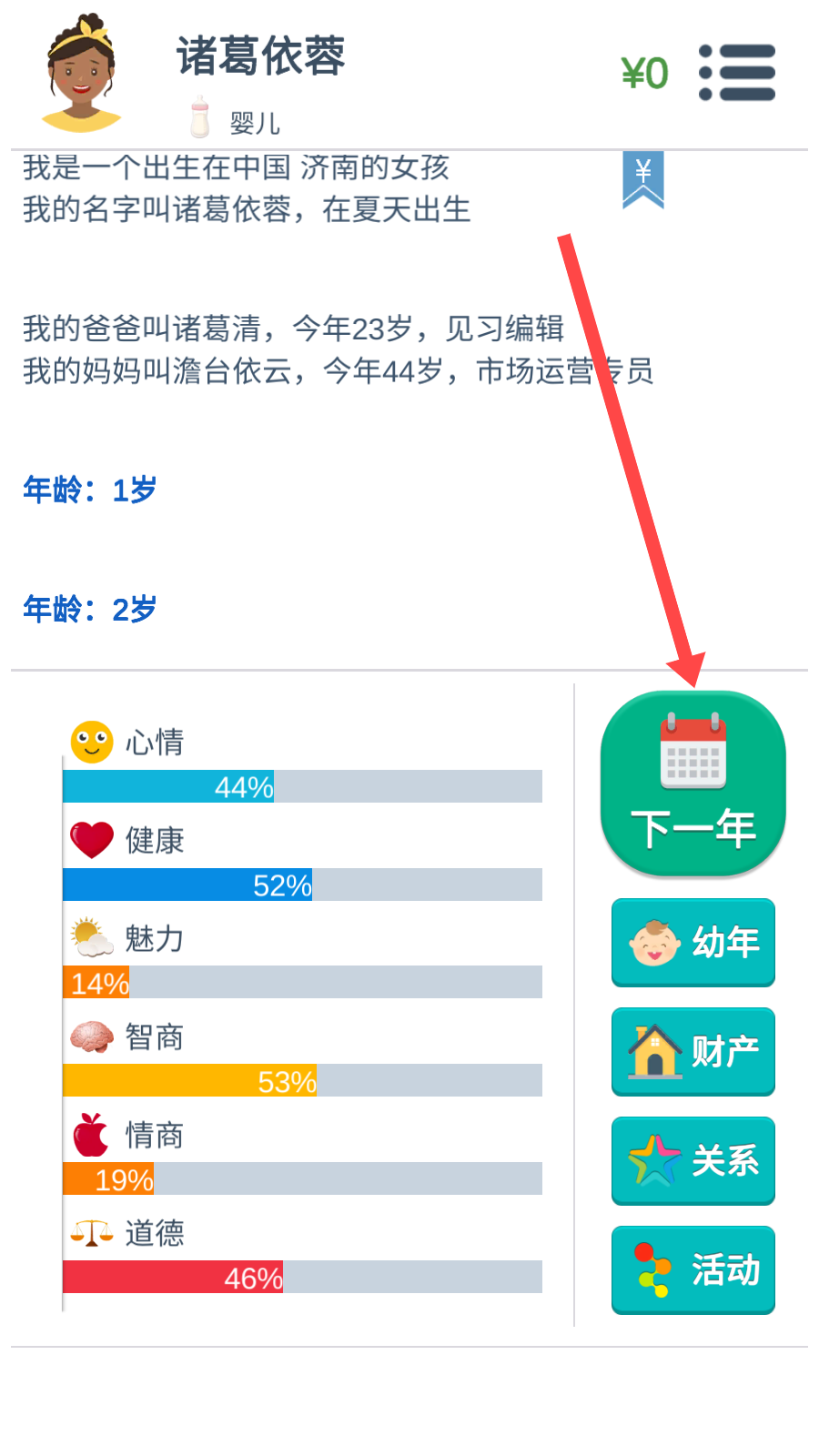Image resolution: width=819 pixels, height=1456 pixels.
Task: Open the list menu icon
Action: (x=737, y=73)
